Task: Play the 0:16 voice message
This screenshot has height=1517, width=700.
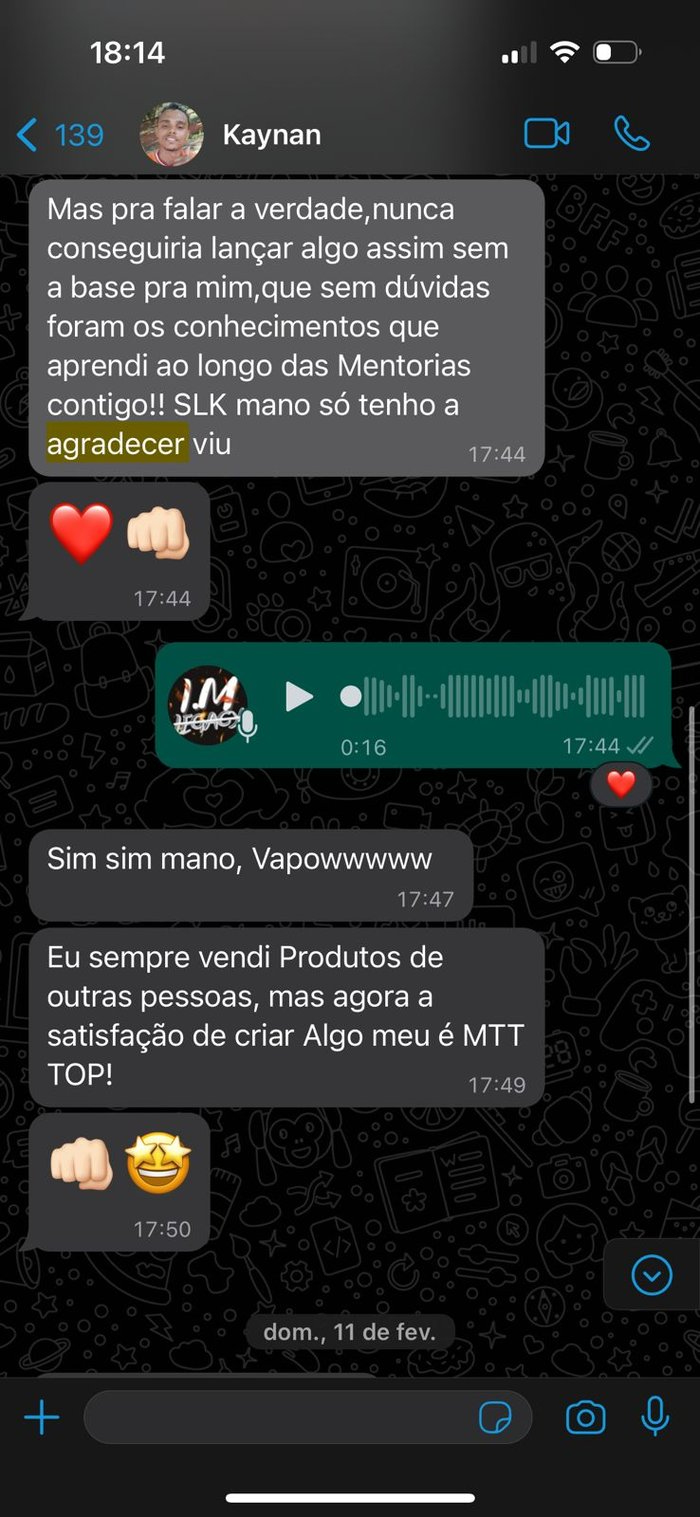Action: click(x=299, y=696)
